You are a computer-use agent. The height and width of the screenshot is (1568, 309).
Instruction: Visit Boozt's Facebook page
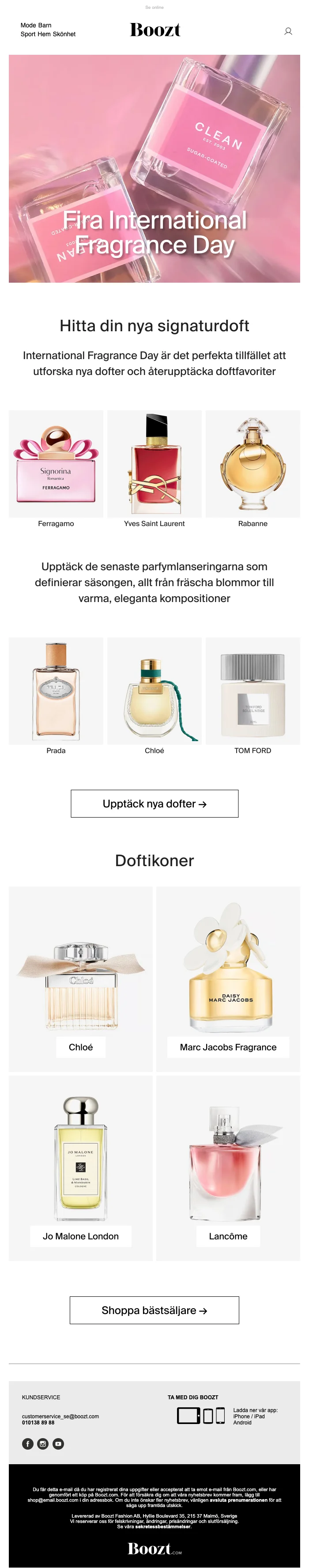point(28,1444)
